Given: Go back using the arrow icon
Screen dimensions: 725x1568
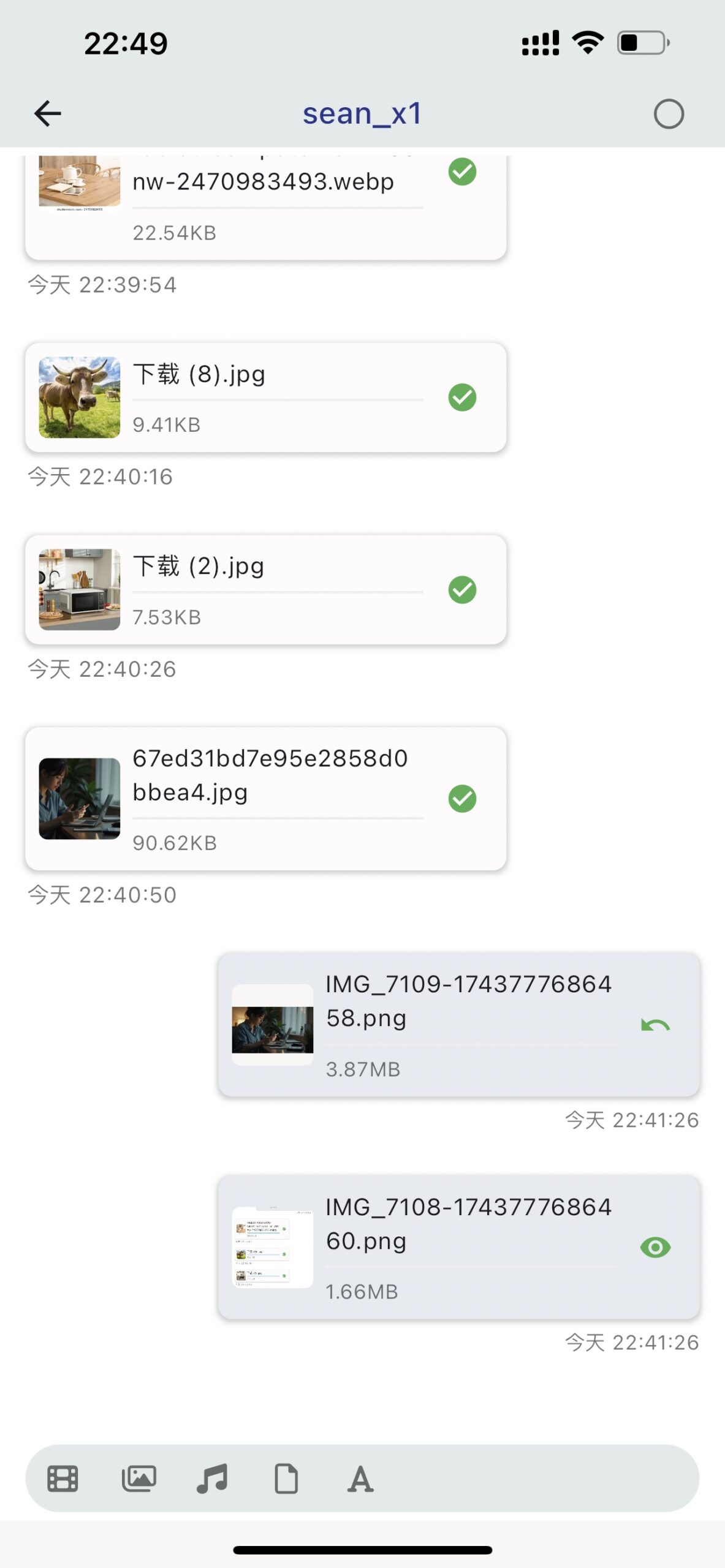Looking at the screenshot, I should coord(48,113).
